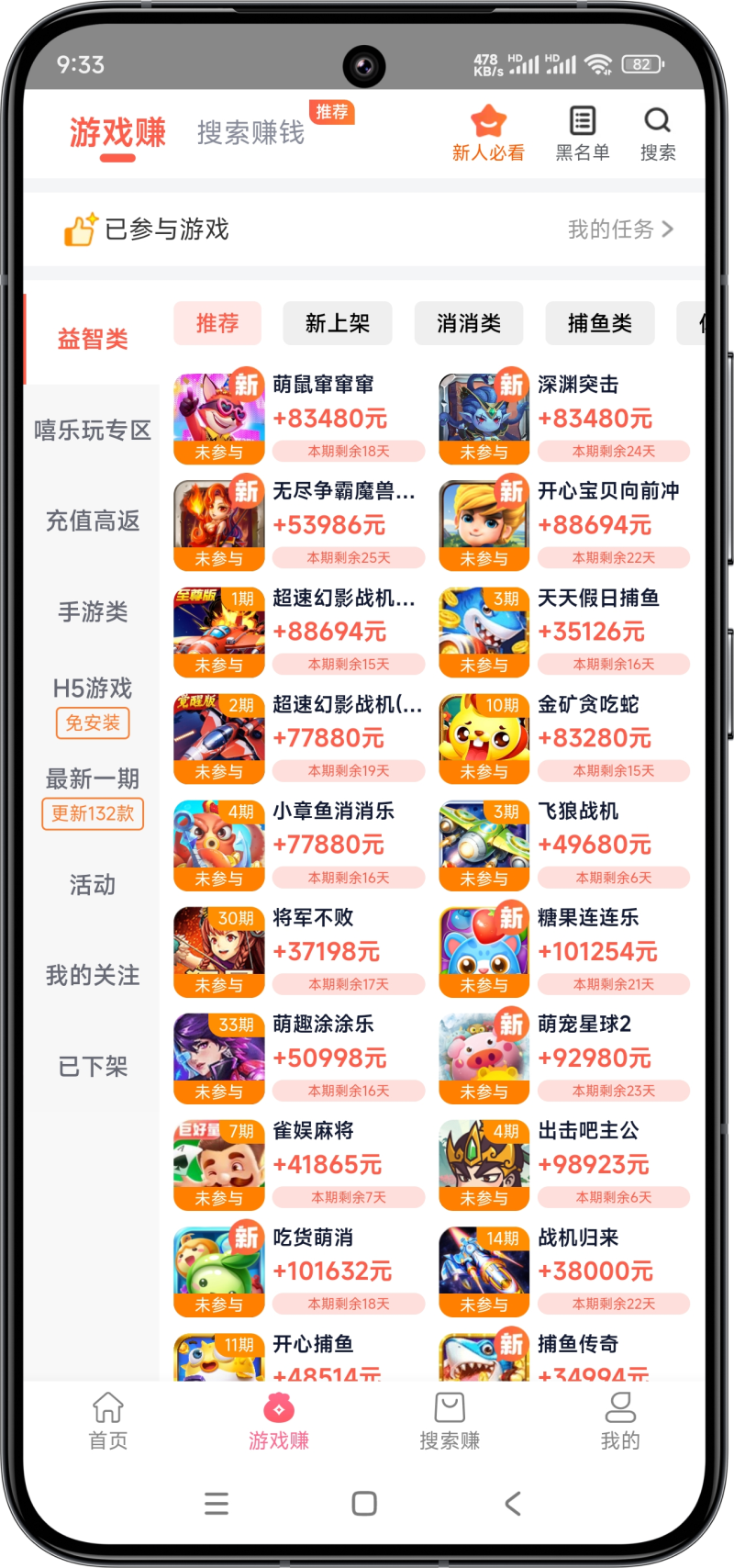Select the 消消类 filter chip
The height and width of the screenshot is (1568, 734).
tap(468, 323)
